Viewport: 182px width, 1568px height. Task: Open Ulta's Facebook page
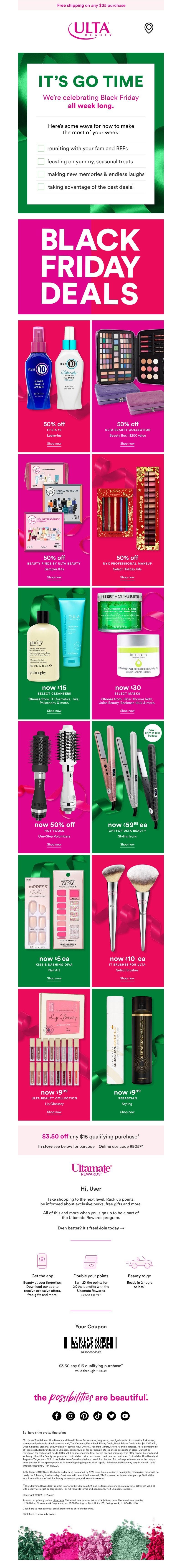tap(57, 1416)
